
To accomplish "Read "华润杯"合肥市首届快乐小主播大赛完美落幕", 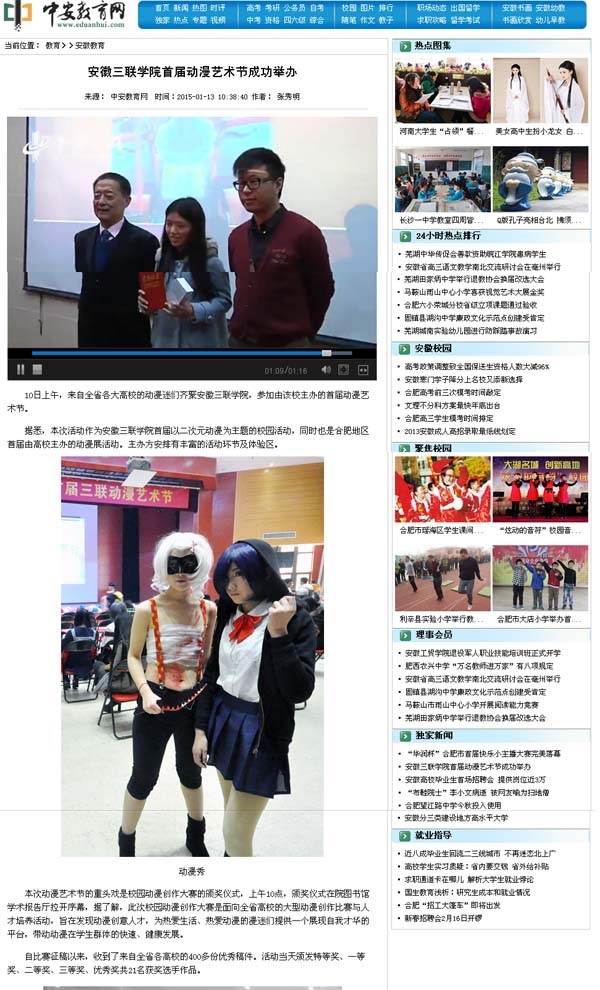I will 482,754.
